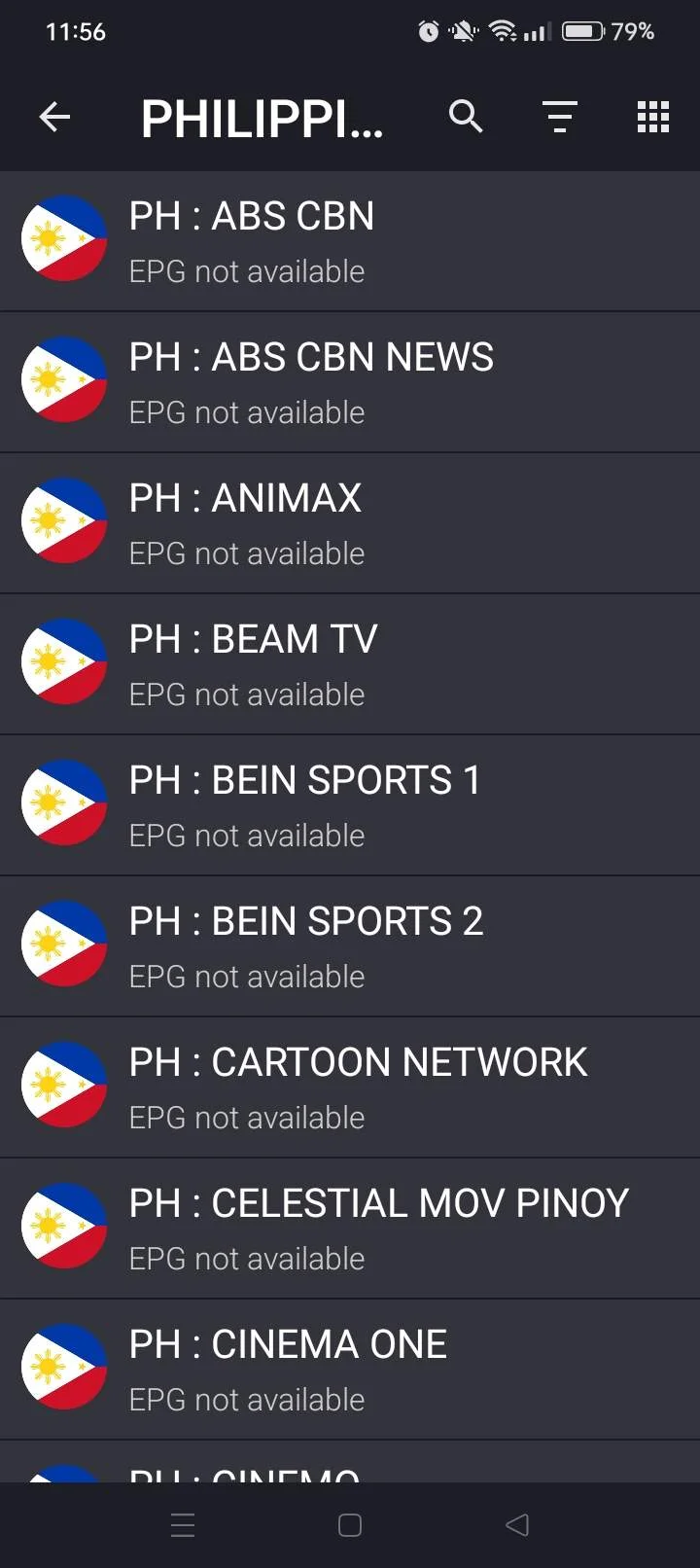Watch PH : BEIN SPORTS 1
The height and width of the screenshot is (1568, 700).
click(x=350, y=805)
